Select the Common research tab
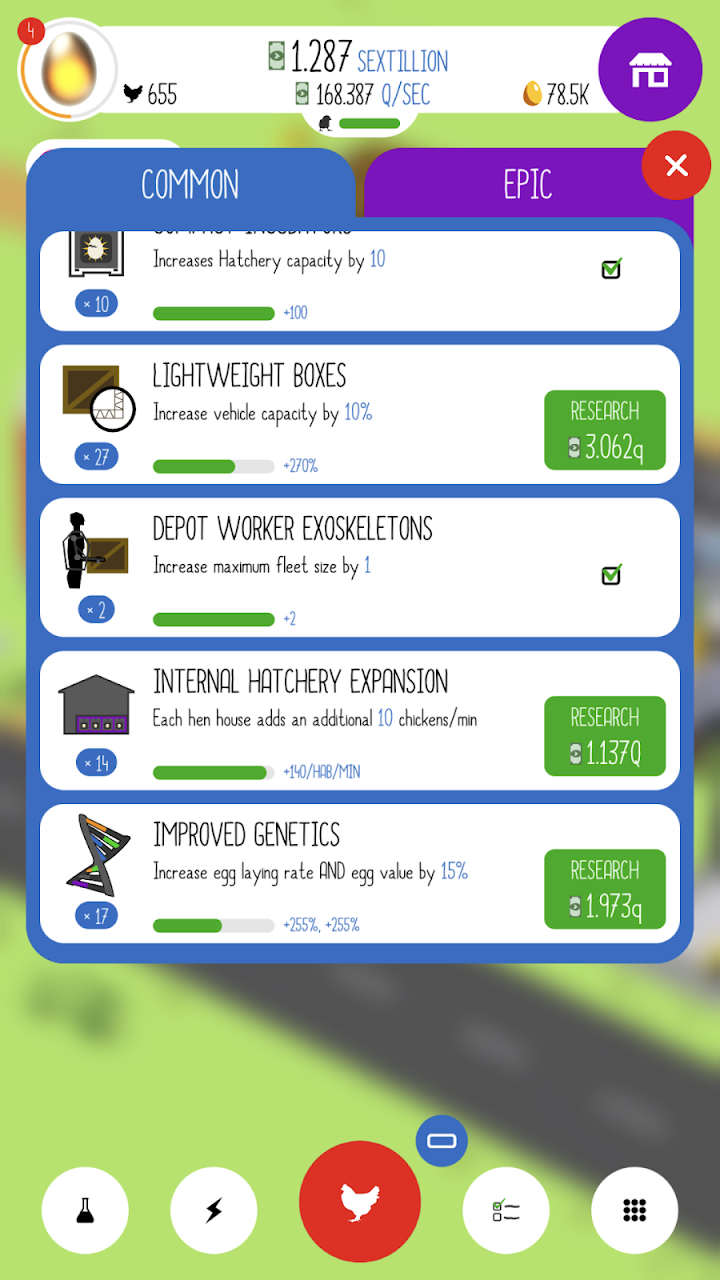 [190, 185]
